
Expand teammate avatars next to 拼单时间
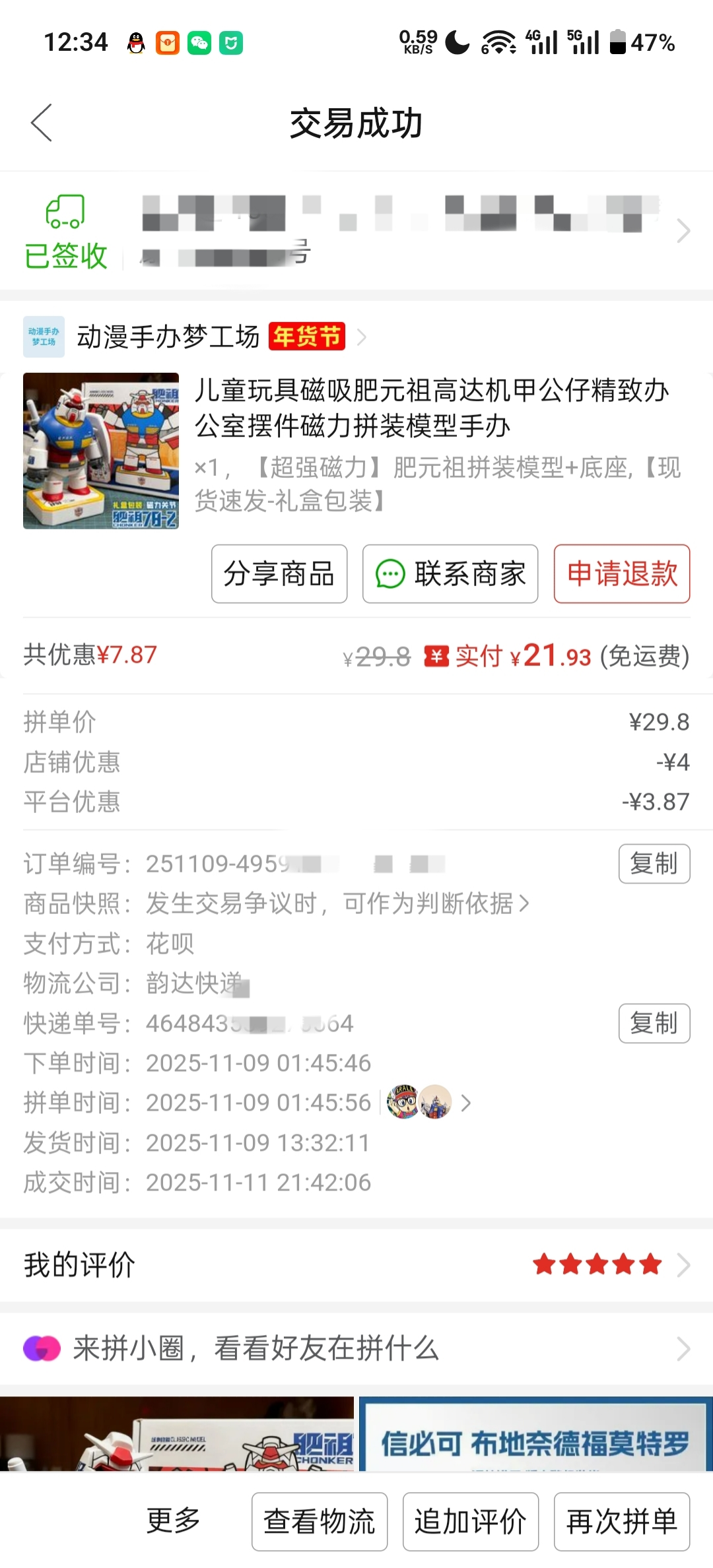tap(423, 1103)
